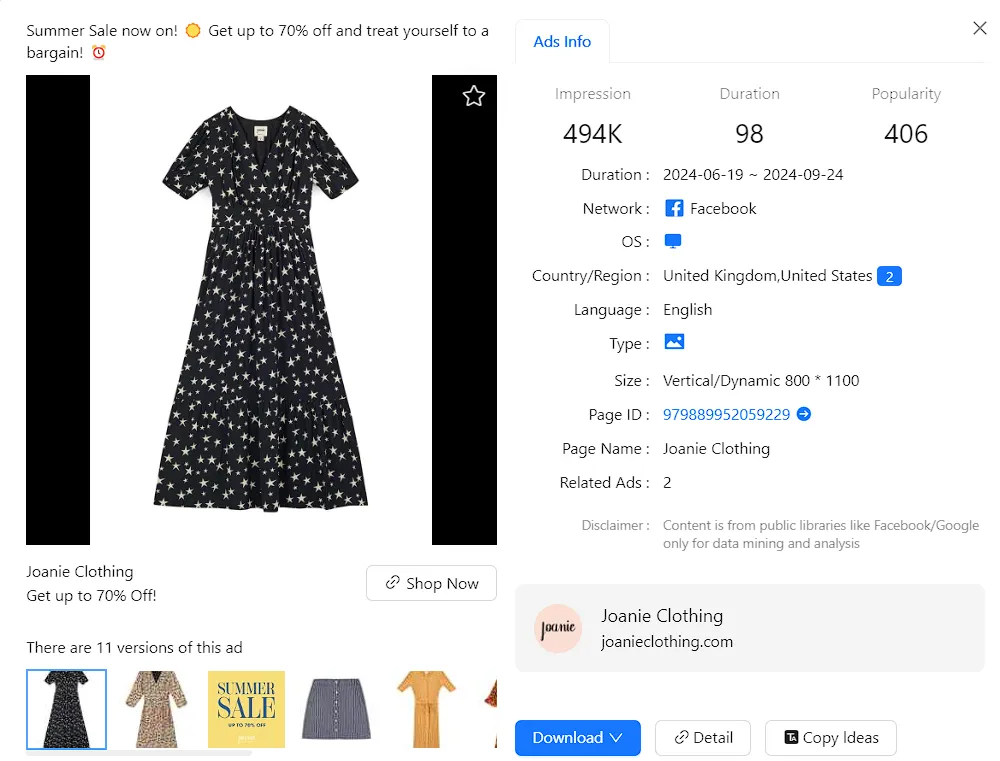Switch to the Ads Info tab
Viewport: 1000px width, 761px height.
click(x=562, y=42)
